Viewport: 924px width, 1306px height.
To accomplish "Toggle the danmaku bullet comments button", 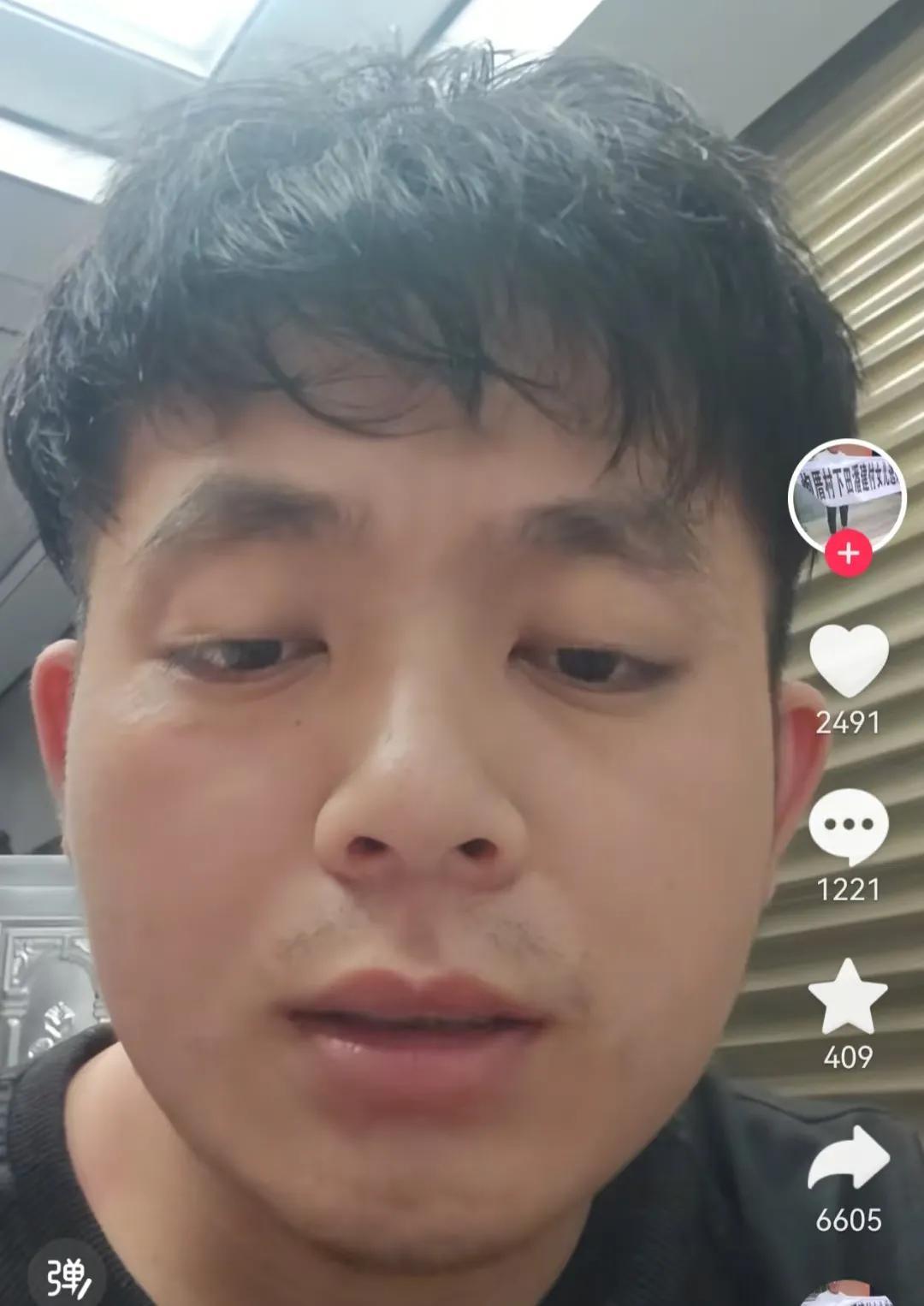I will (x=67, y=1275).
